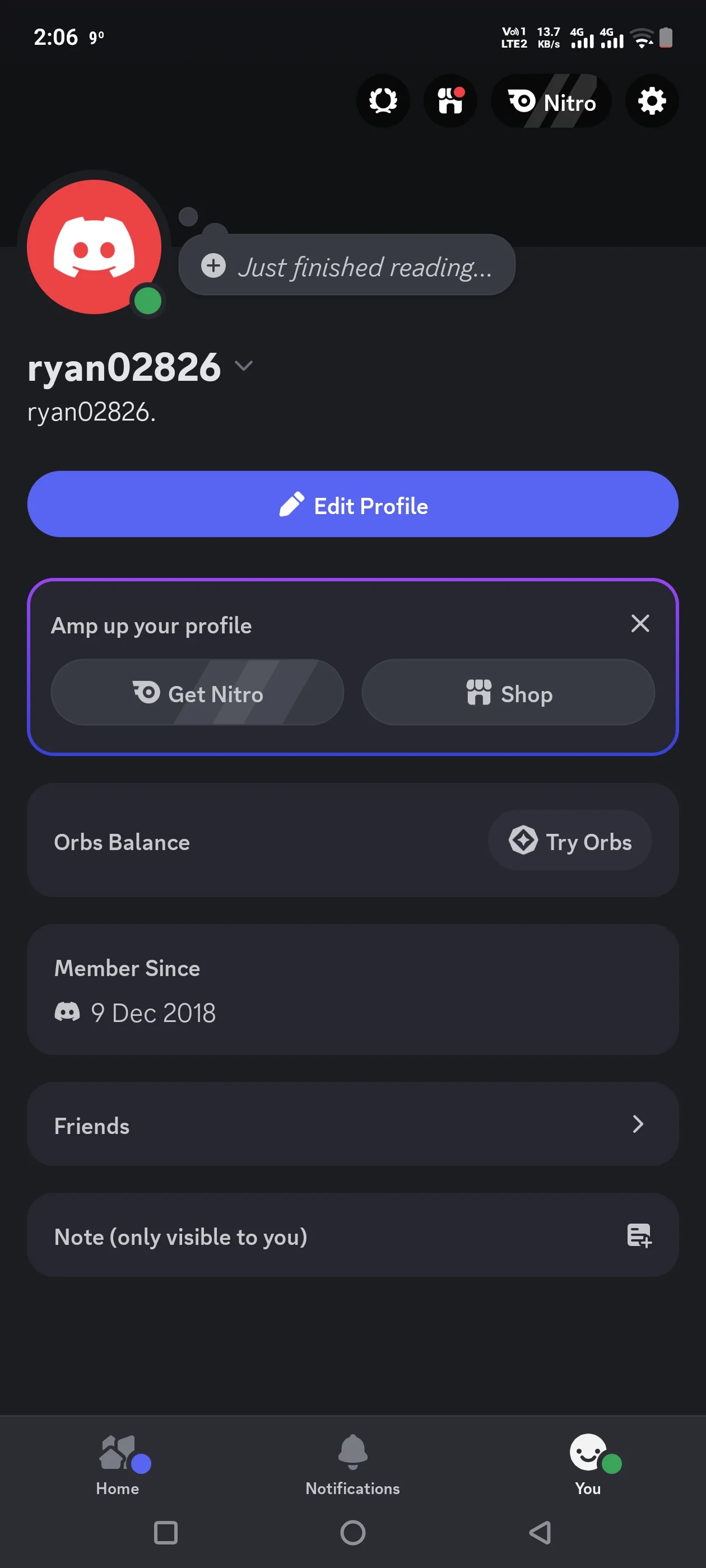Open Nitro from the top bar badge

550,102
